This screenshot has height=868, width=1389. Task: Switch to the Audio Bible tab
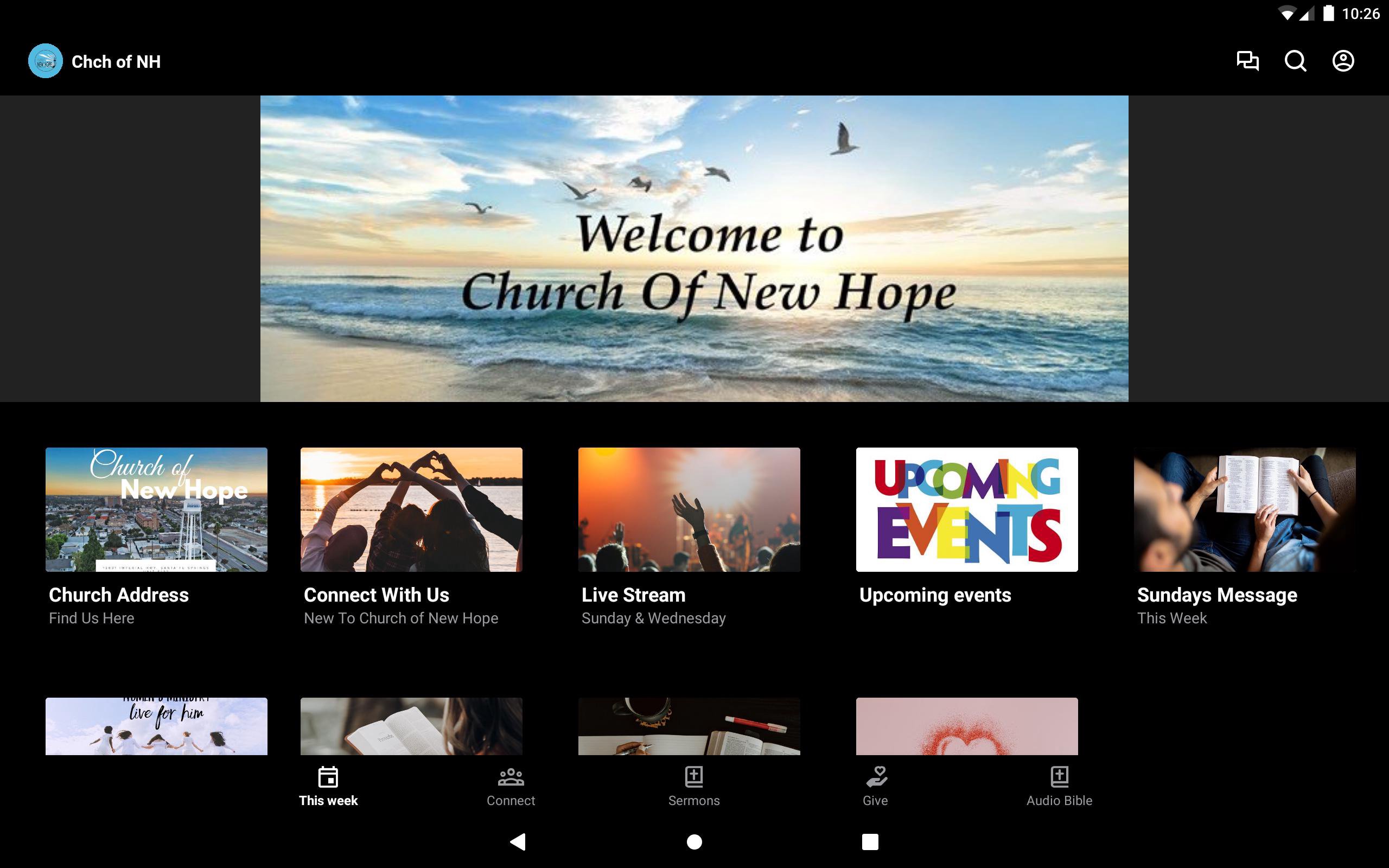(x=1059, y=787)
